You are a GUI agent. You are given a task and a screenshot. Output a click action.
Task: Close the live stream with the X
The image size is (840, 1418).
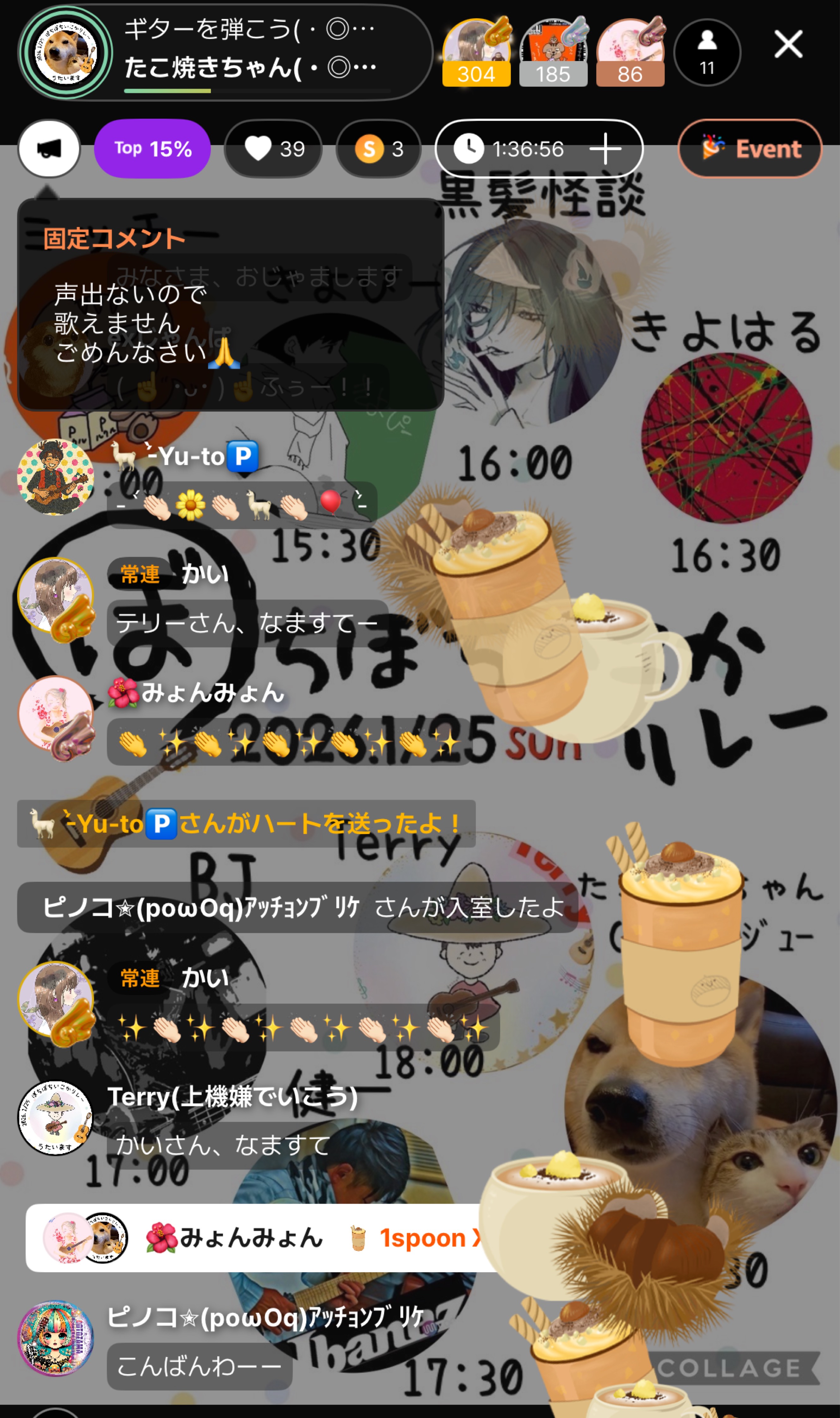pos(788,44)
